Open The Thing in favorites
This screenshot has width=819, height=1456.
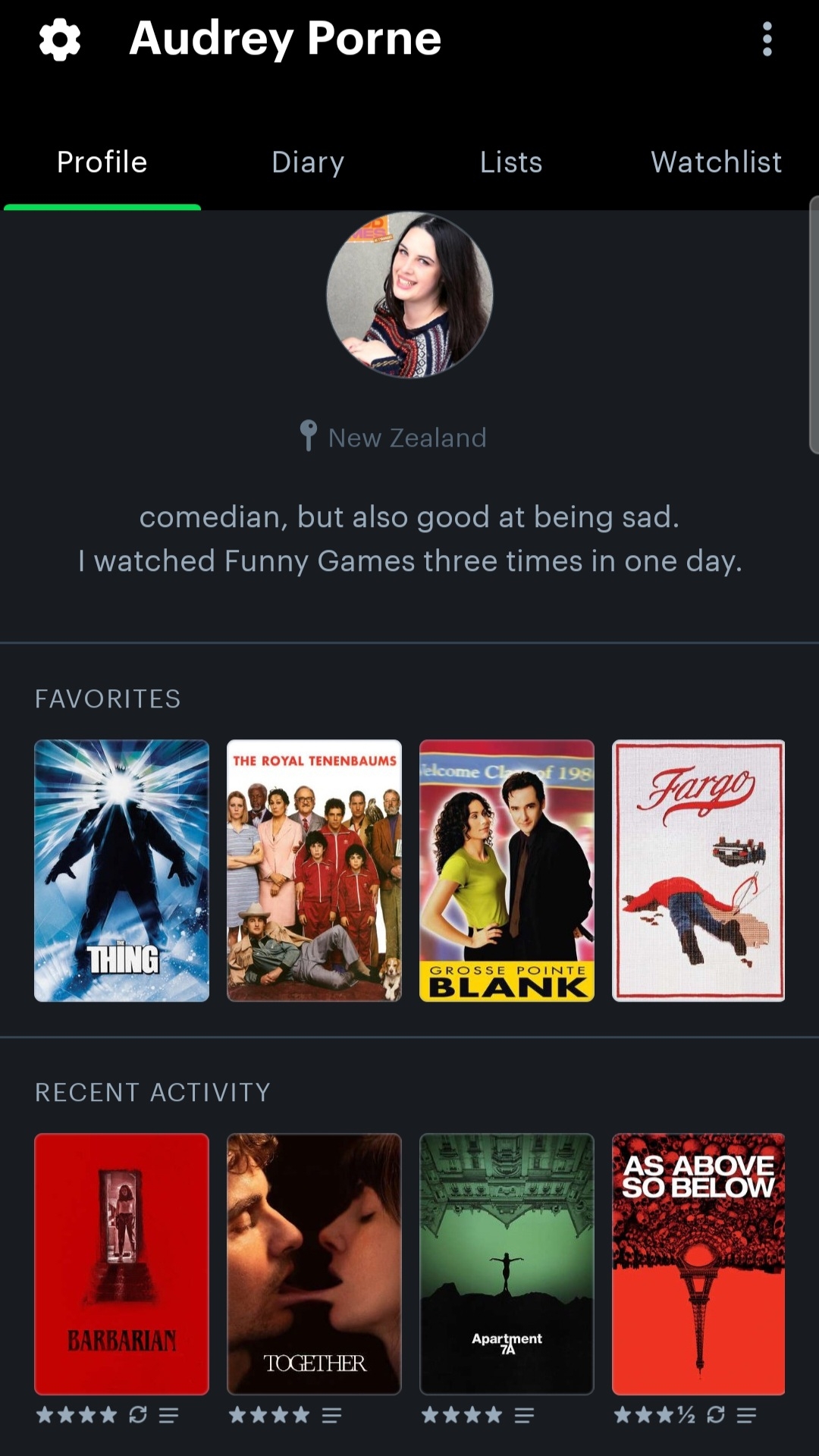[121, 870]
